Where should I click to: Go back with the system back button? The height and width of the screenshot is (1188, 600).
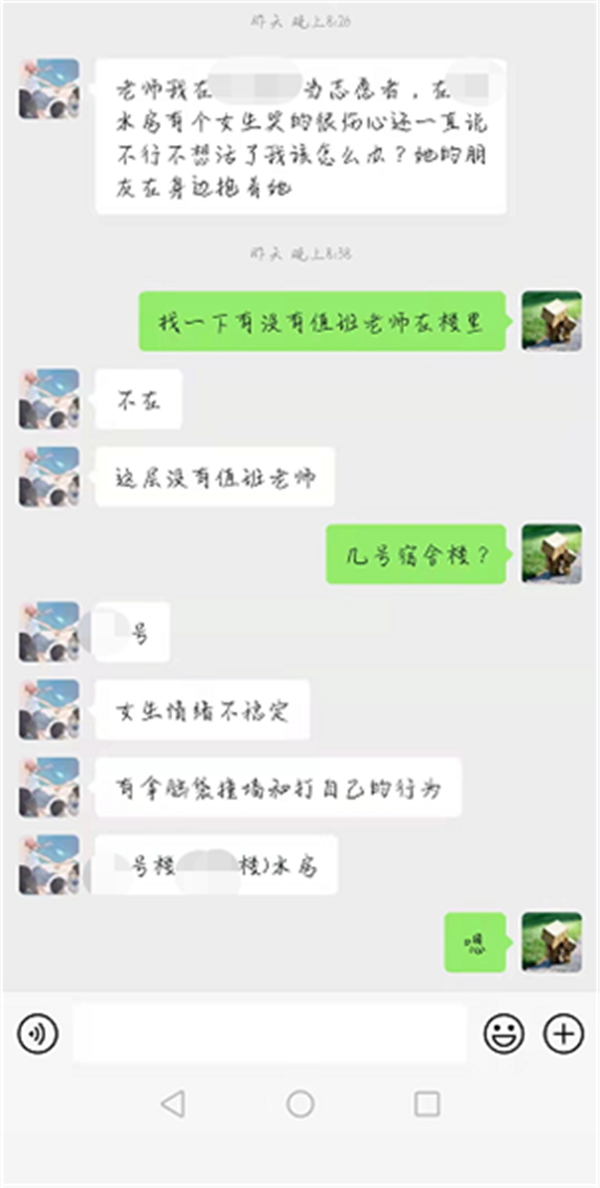(x=173, y=1104)
